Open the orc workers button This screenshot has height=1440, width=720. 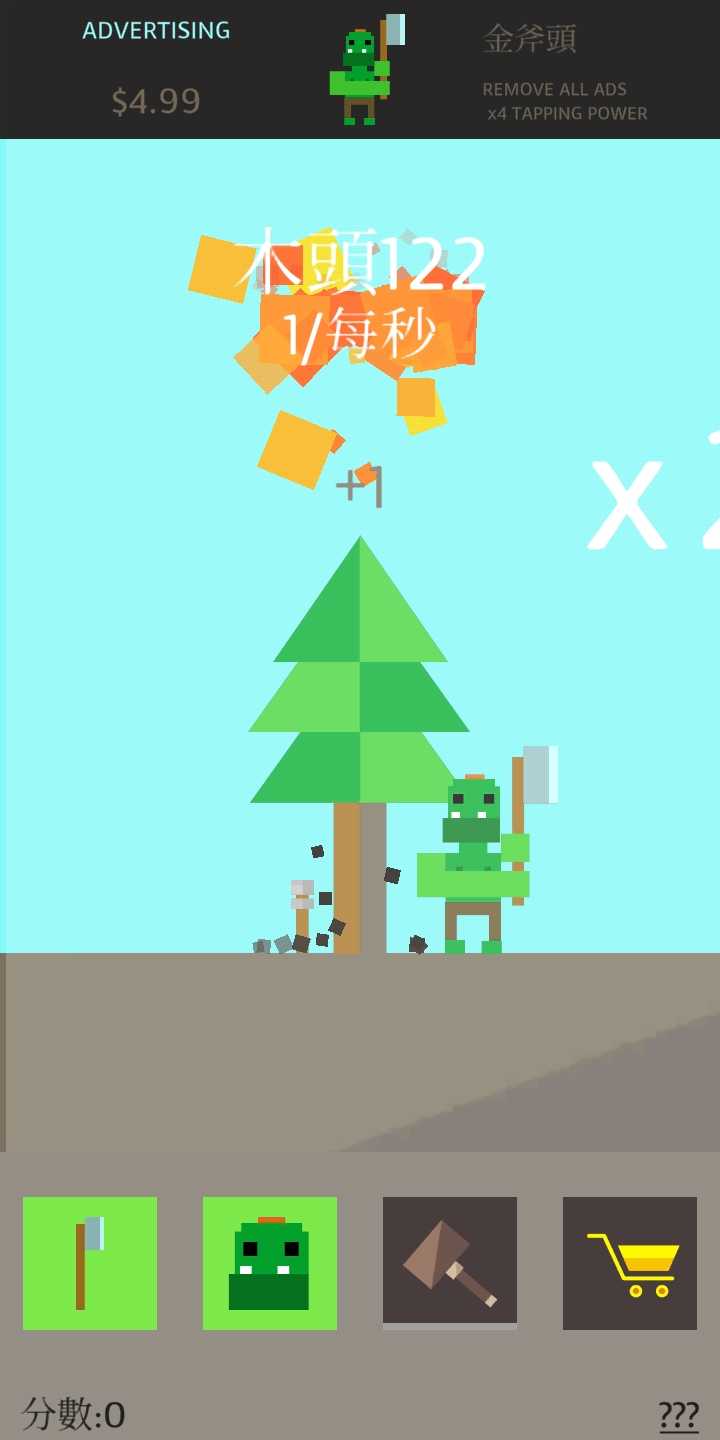point(270,1263)
